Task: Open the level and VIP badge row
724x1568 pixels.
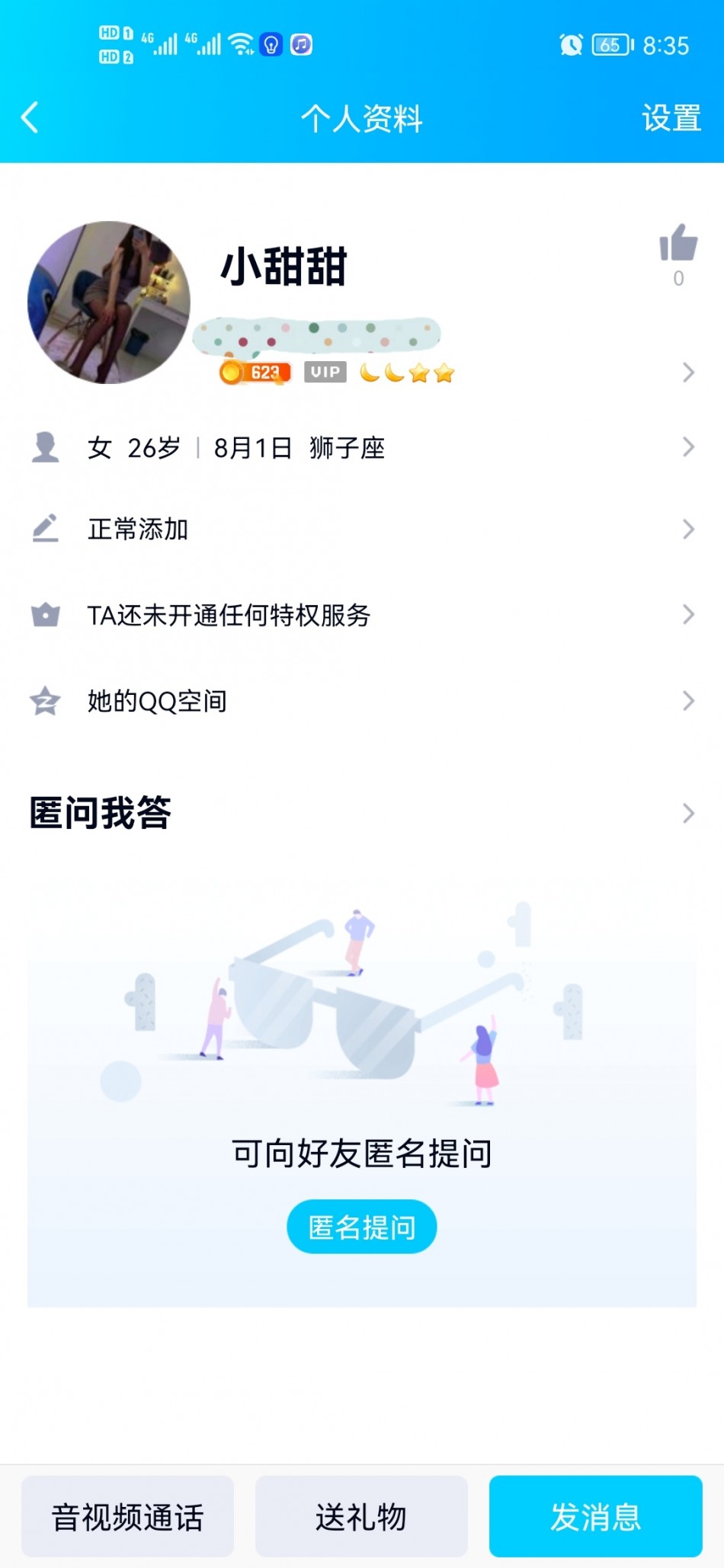Action: click(457, 373)
